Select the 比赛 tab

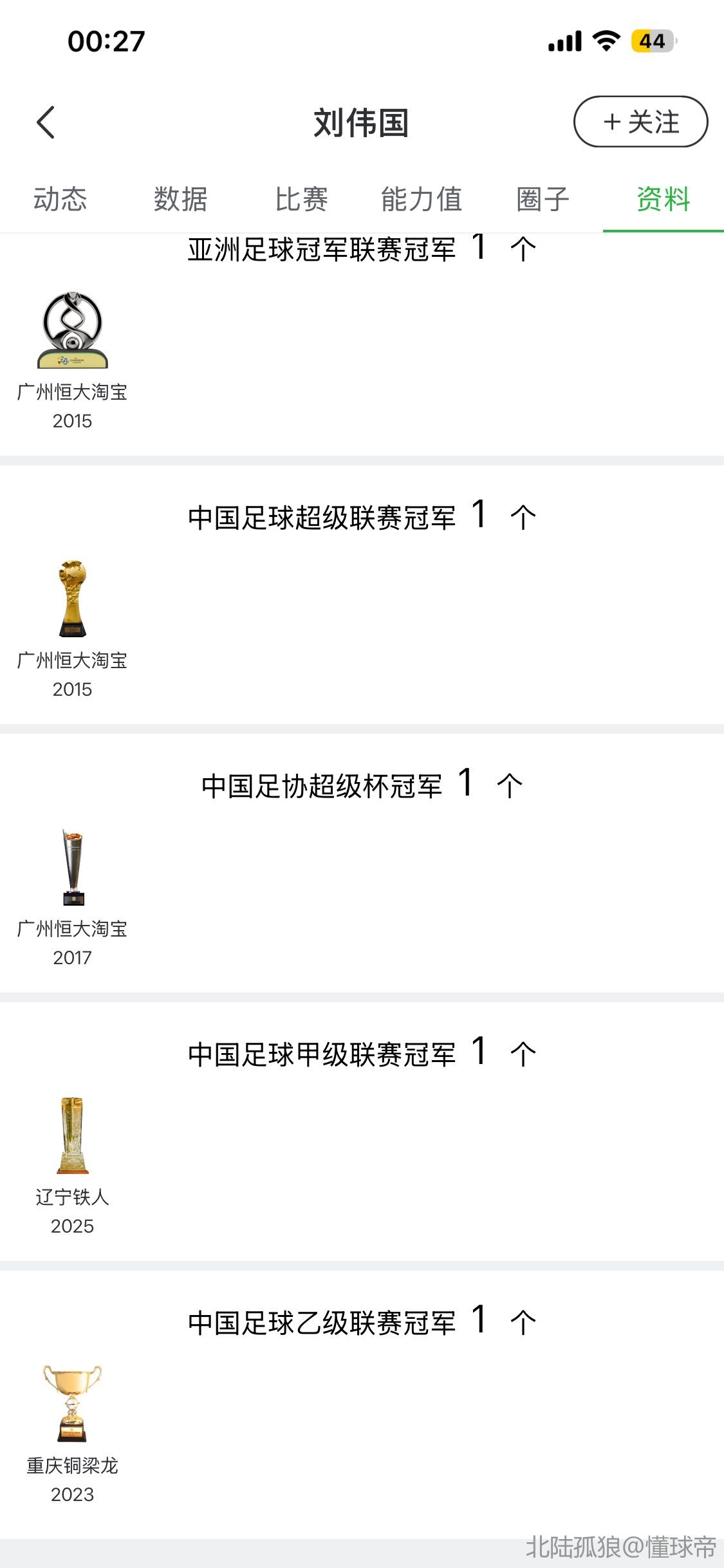click(x=301, y=199)
